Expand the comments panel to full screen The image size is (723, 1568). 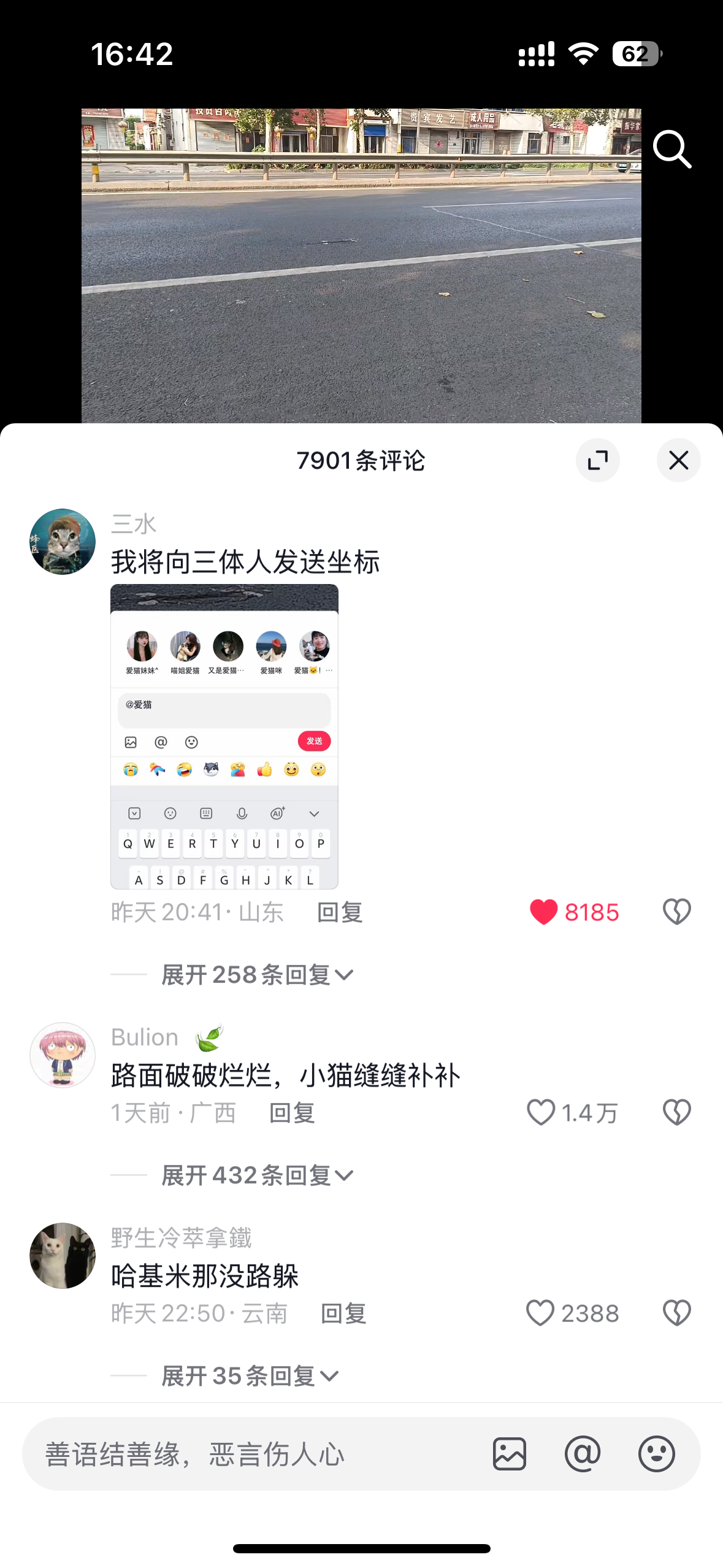coord(597,460)
